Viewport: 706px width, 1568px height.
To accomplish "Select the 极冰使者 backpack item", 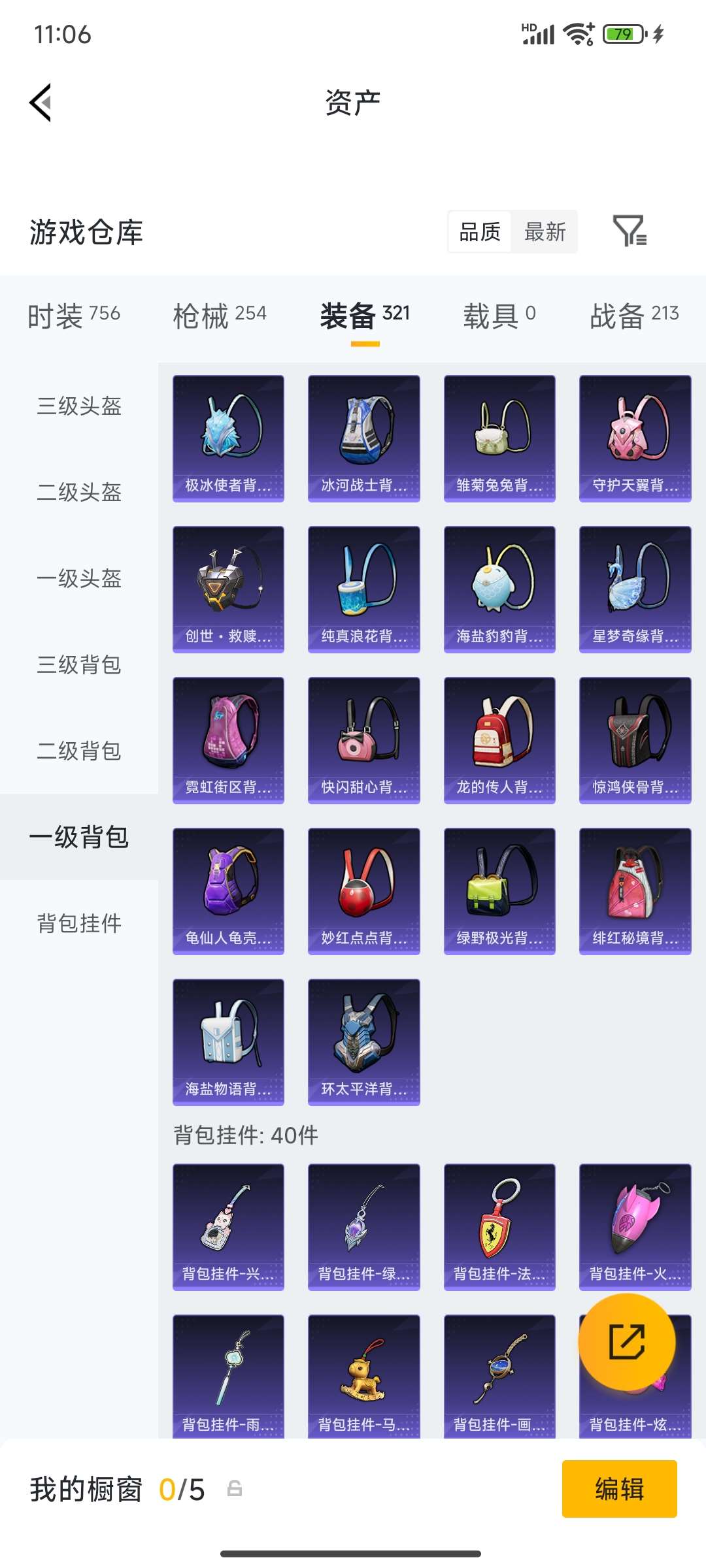I will pos(227,436).
